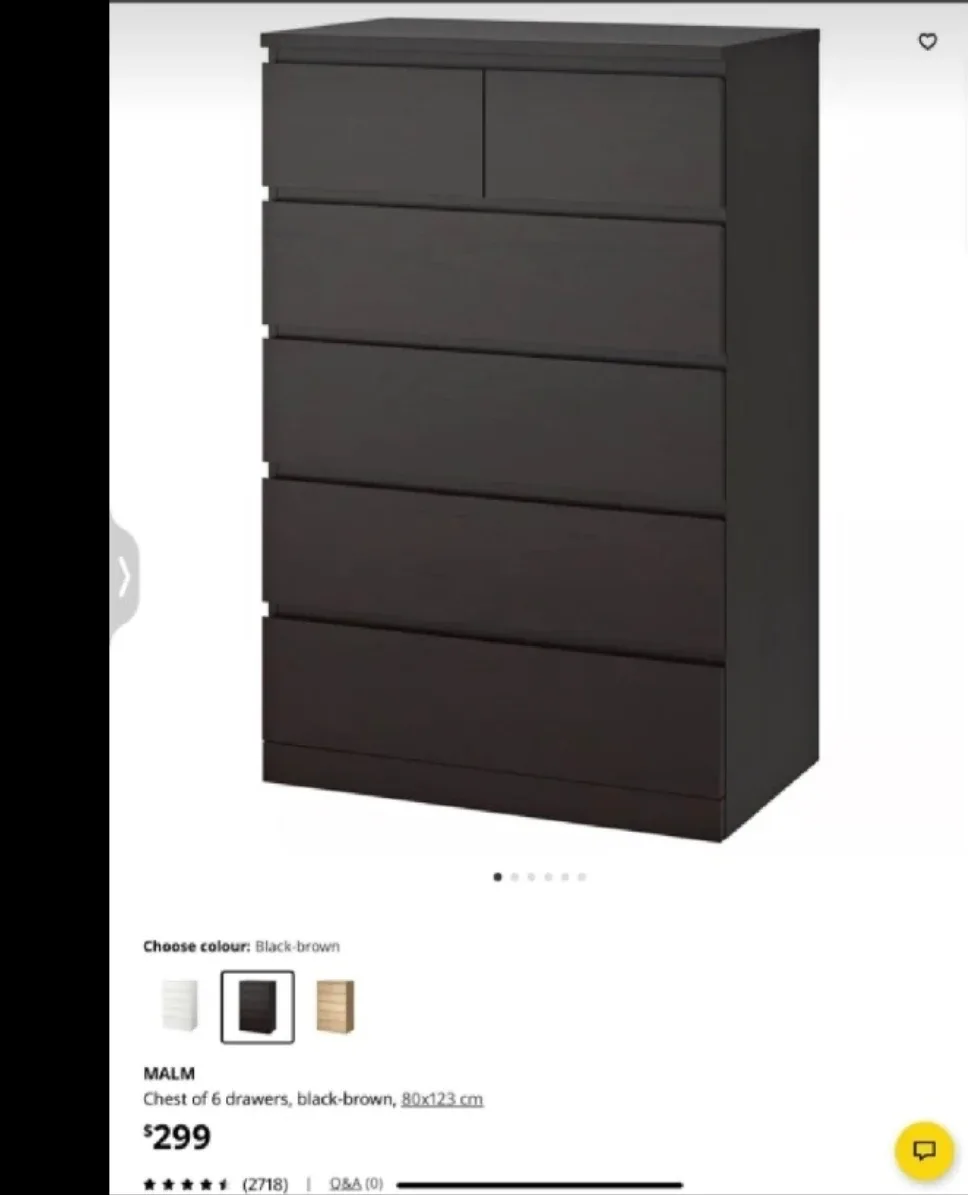Click the half-filled last rating star
Screen dimensions: 968x1195
click(224, 1184)
